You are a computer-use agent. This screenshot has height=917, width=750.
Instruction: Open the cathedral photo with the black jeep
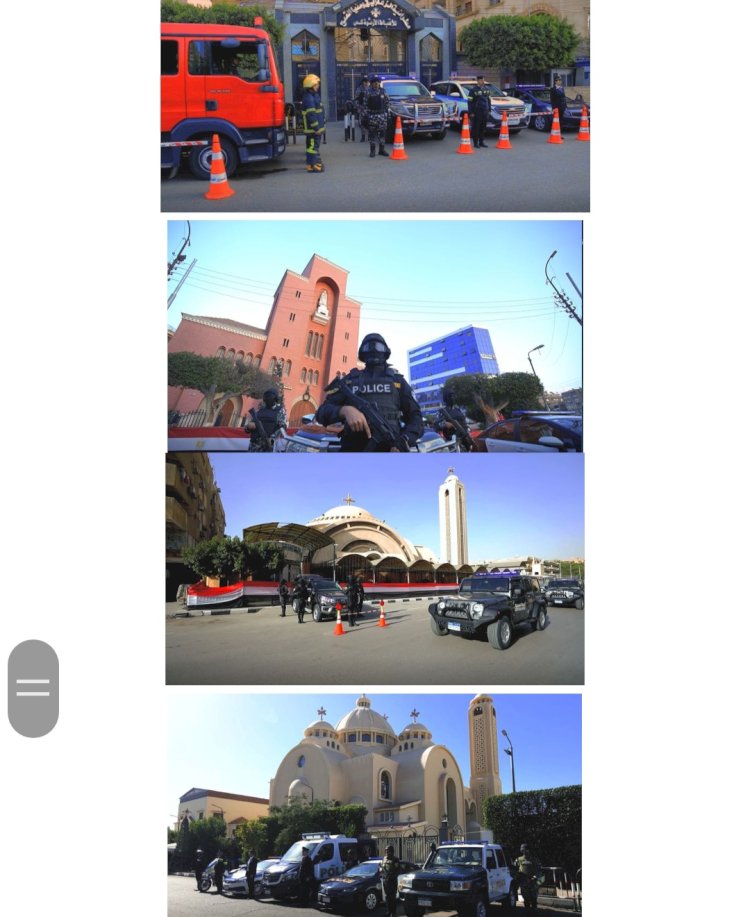[375, 569]
